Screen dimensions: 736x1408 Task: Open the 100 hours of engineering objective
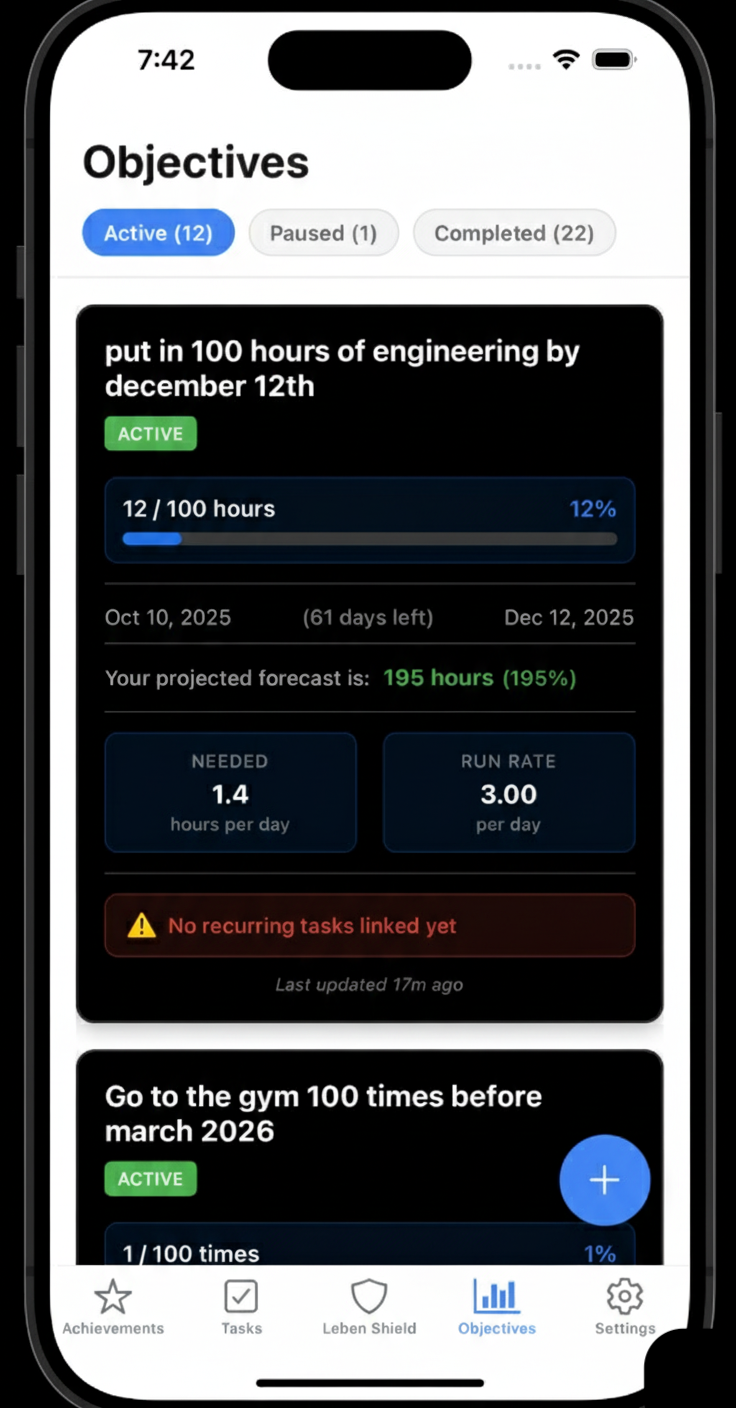pyautogui.click(x=342, y=369)
